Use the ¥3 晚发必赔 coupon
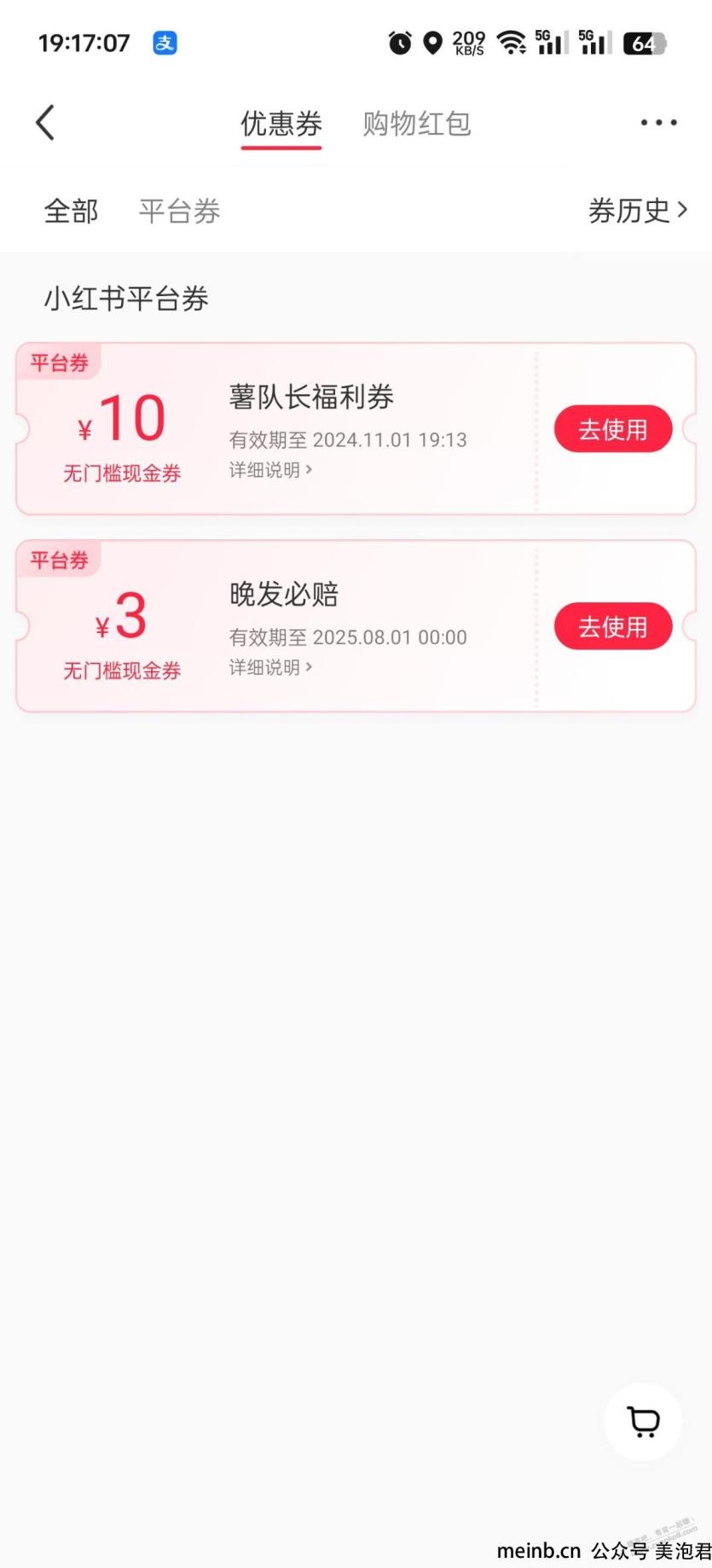 (613, 627)
